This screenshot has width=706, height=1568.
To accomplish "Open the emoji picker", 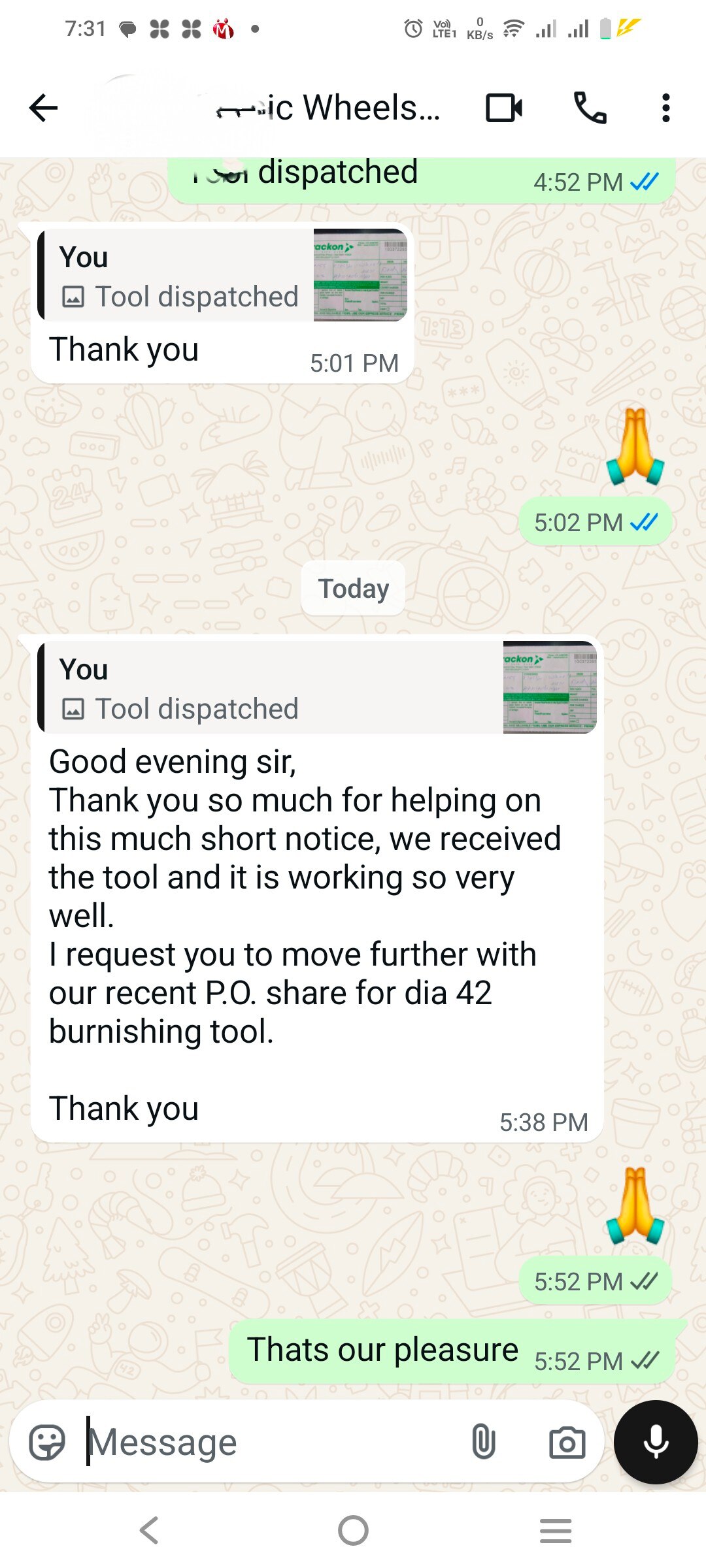I will click(x=48, y=1442).
